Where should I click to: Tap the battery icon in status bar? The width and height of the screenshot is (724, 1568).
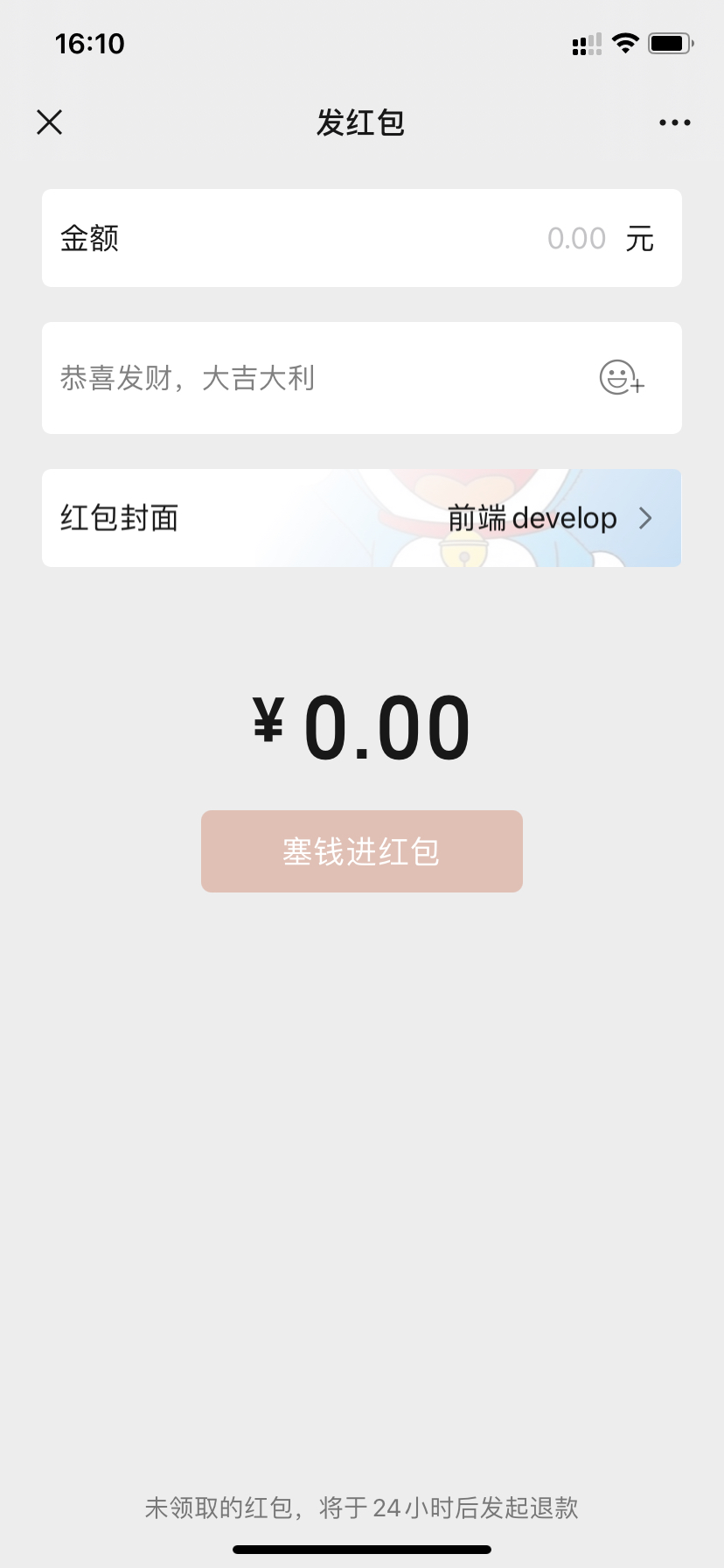click(670, 43)
